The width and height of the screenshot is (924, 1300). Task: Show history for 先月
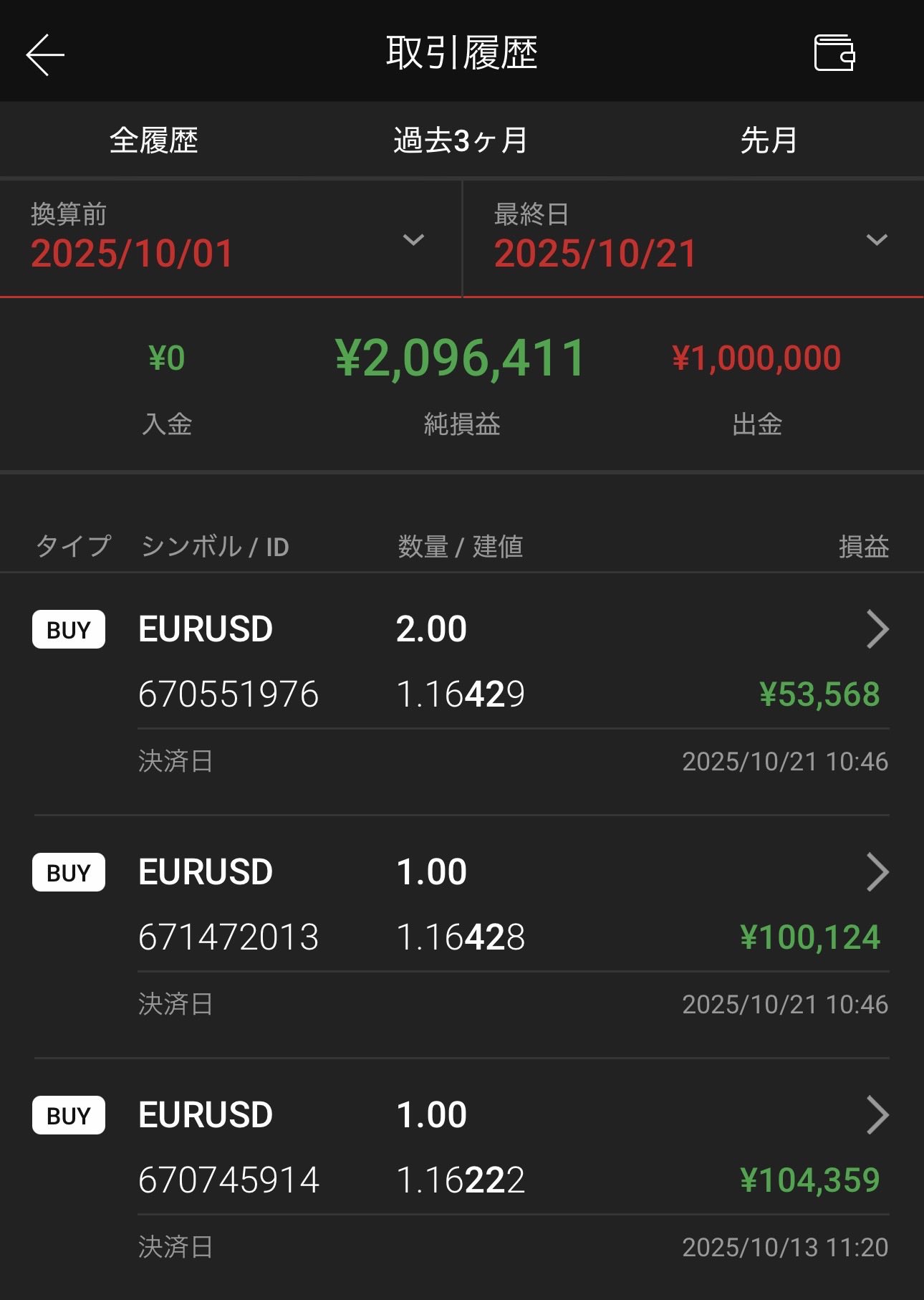click(x=769, y=140)
